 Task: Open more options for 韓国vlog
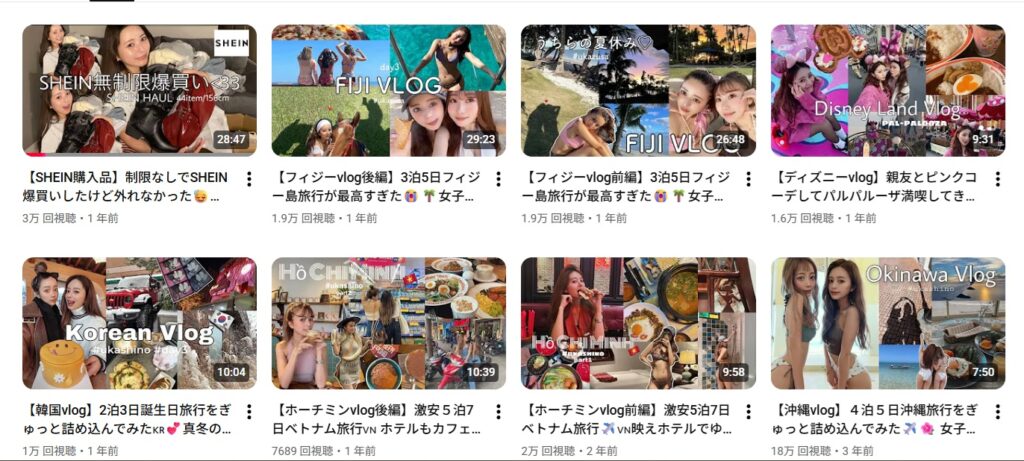pyautogui.click(x=248, y=412)
